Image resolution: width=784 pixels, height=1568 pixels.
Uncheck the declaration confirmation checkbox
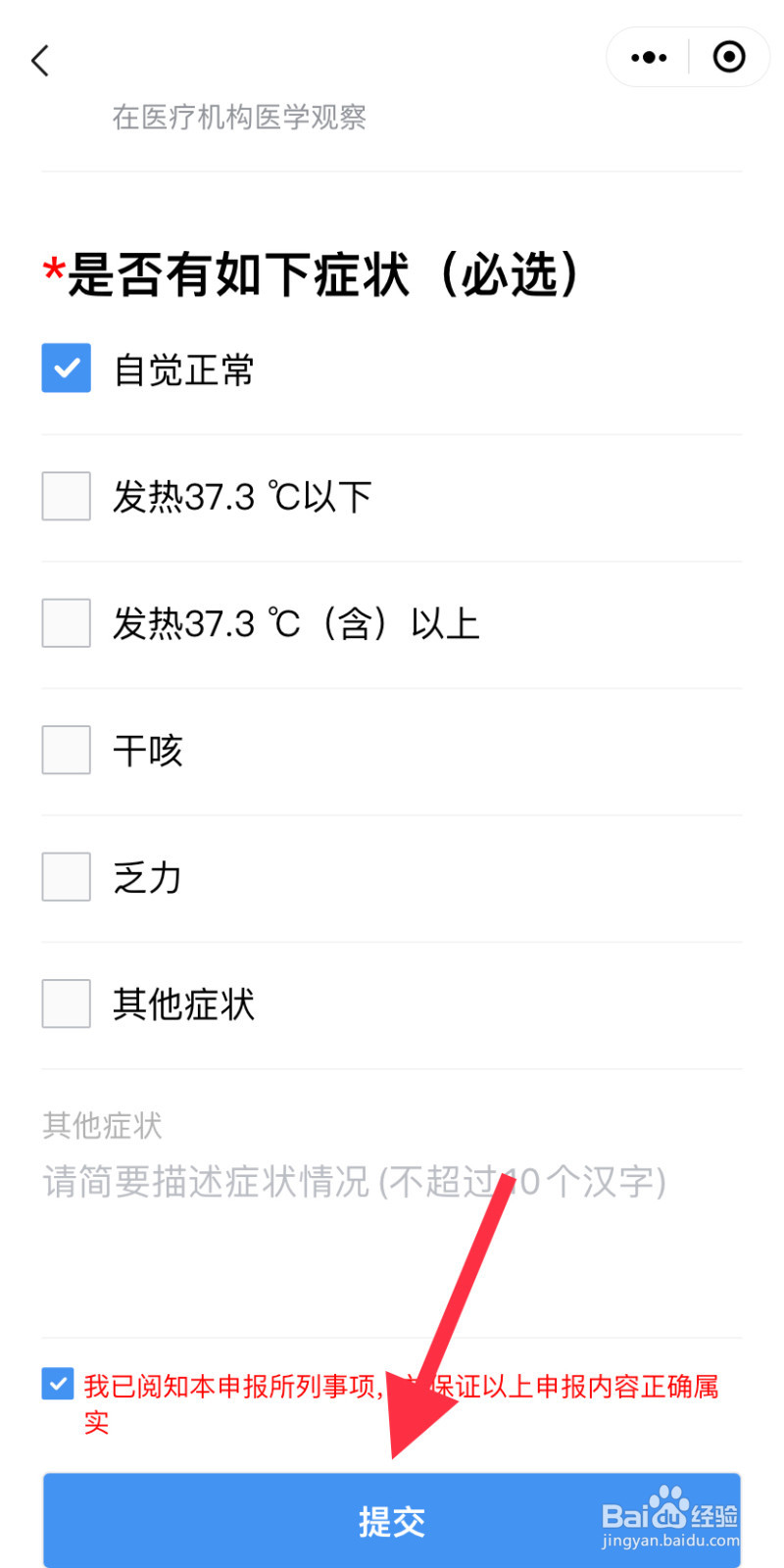coord(59,1383)
